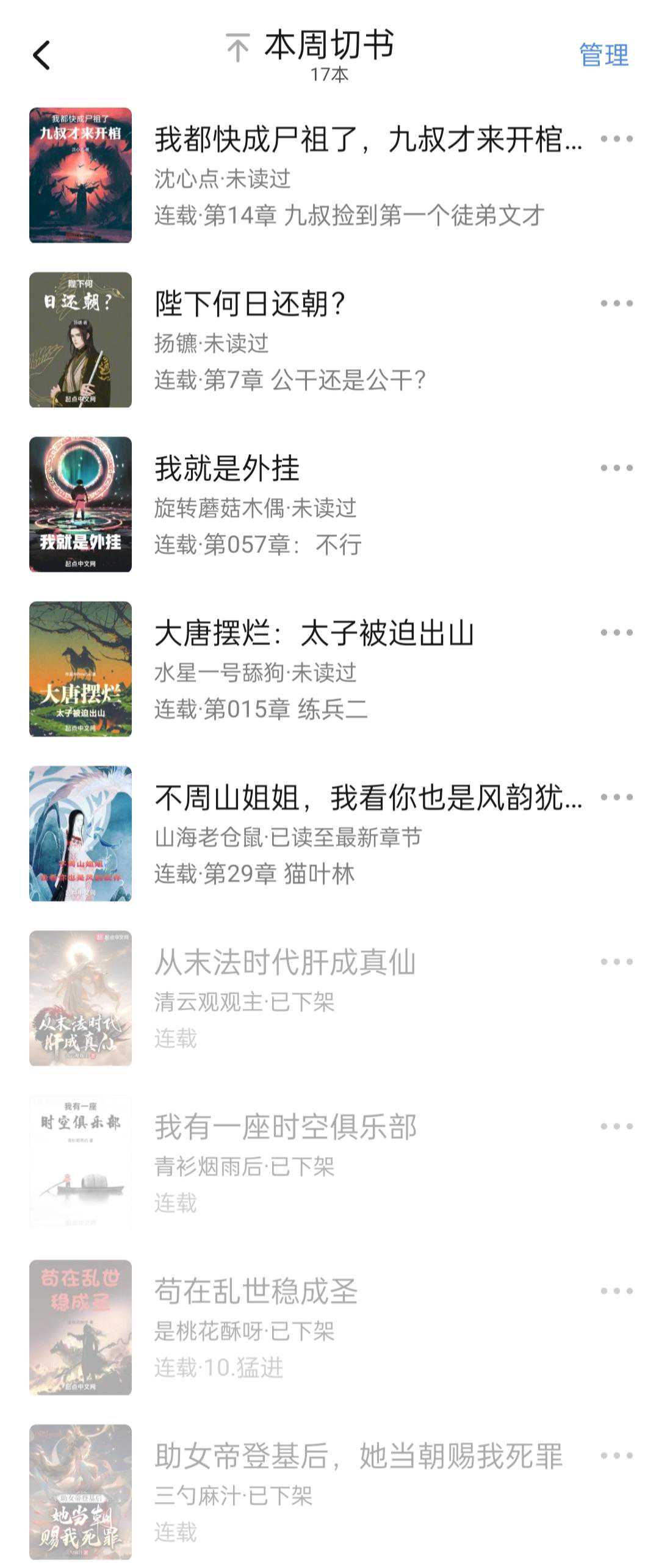Open more options for 不周山姐姐

(616, 797)
